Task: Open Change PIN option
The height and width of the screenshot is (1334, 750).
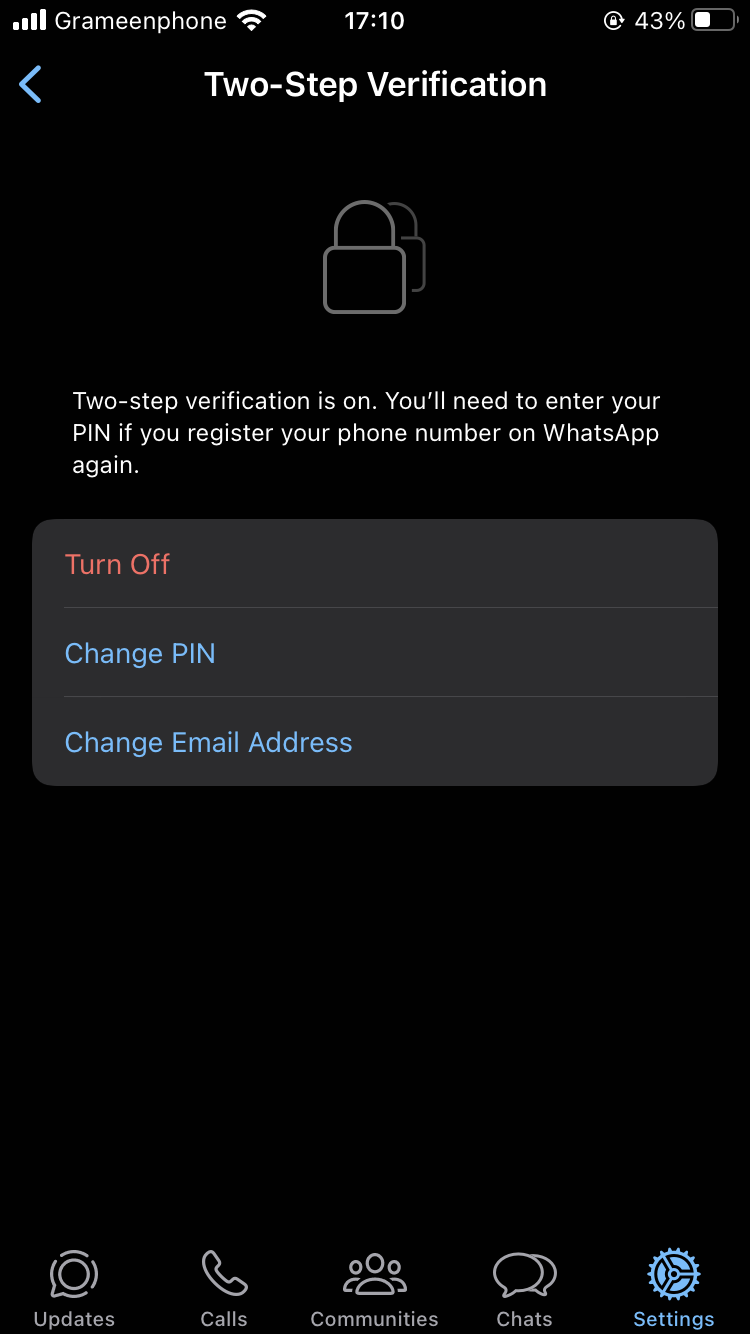Action: click(140, 653)
